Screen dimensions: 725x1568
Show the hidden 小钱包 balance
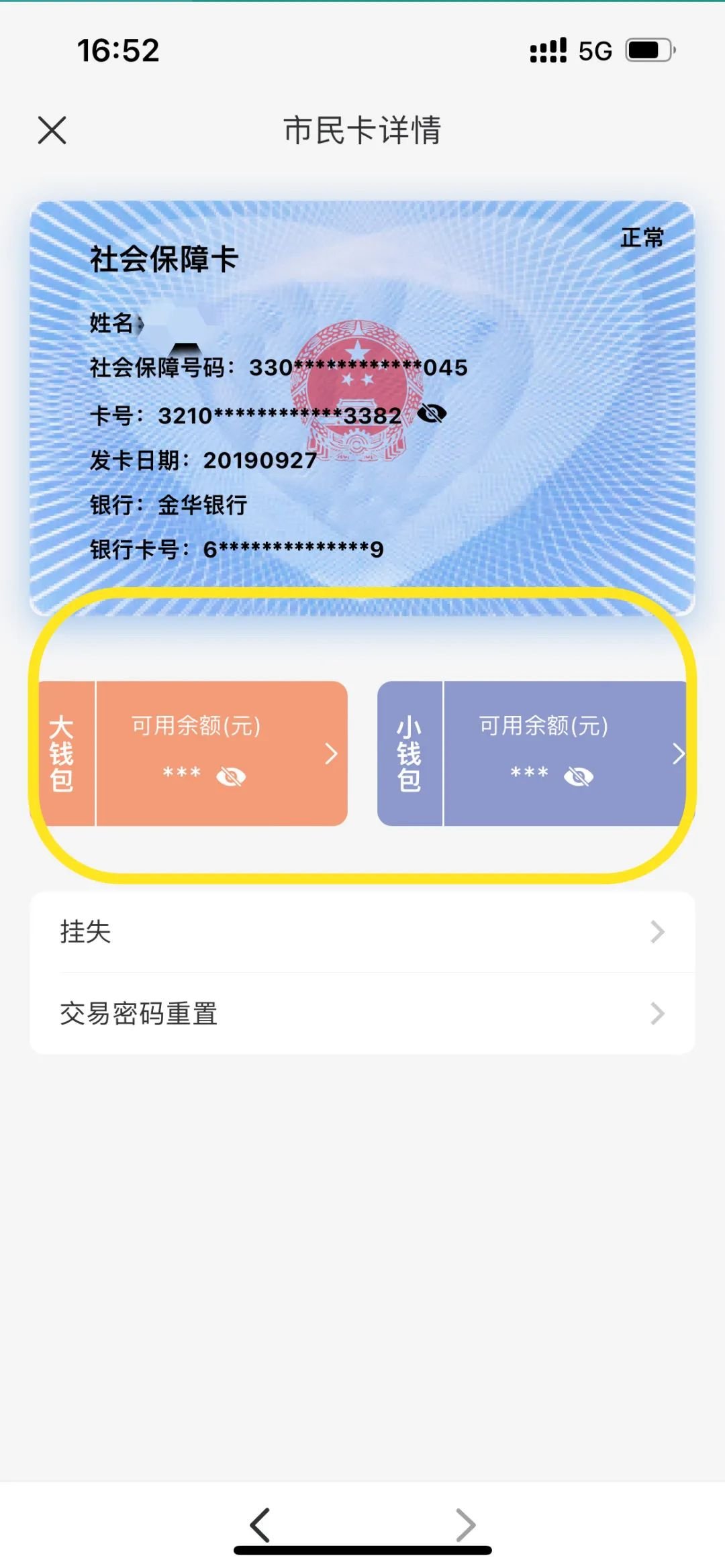point(579,777)
